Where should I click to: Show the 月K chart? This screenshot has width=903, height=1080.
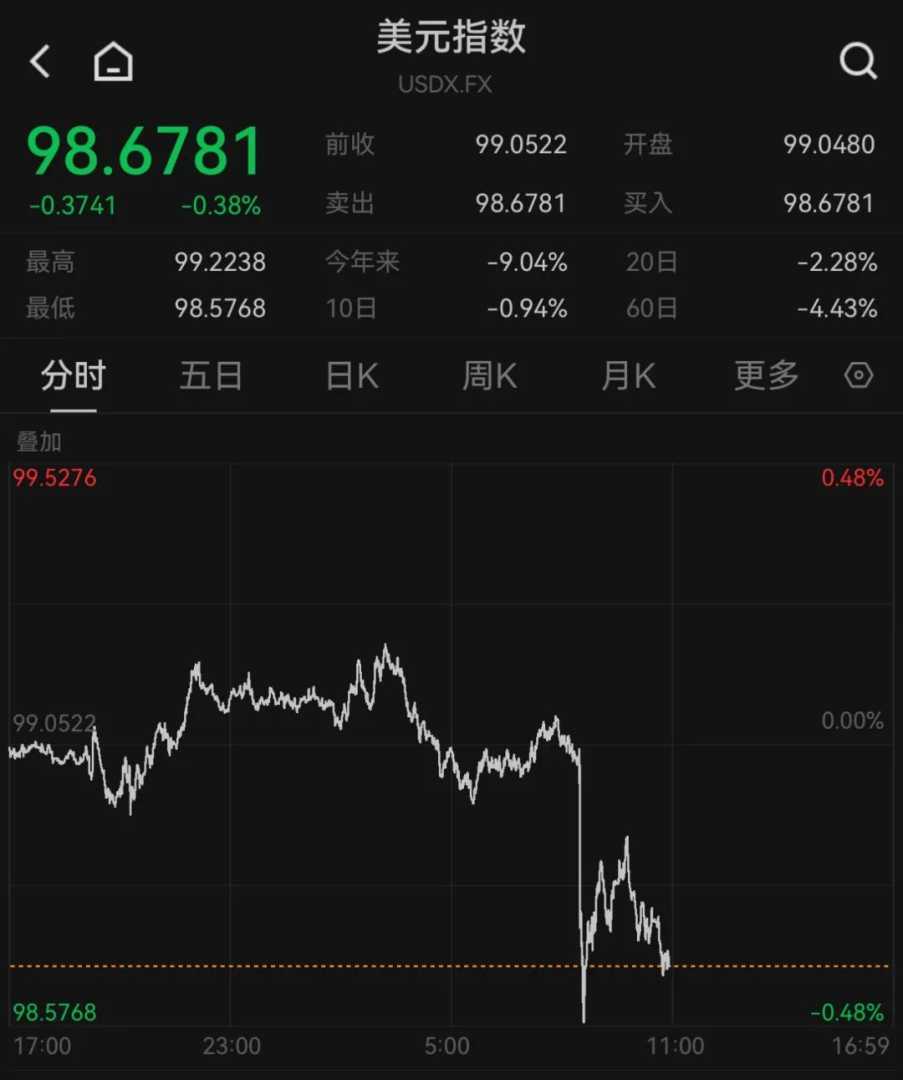(628, 376)
